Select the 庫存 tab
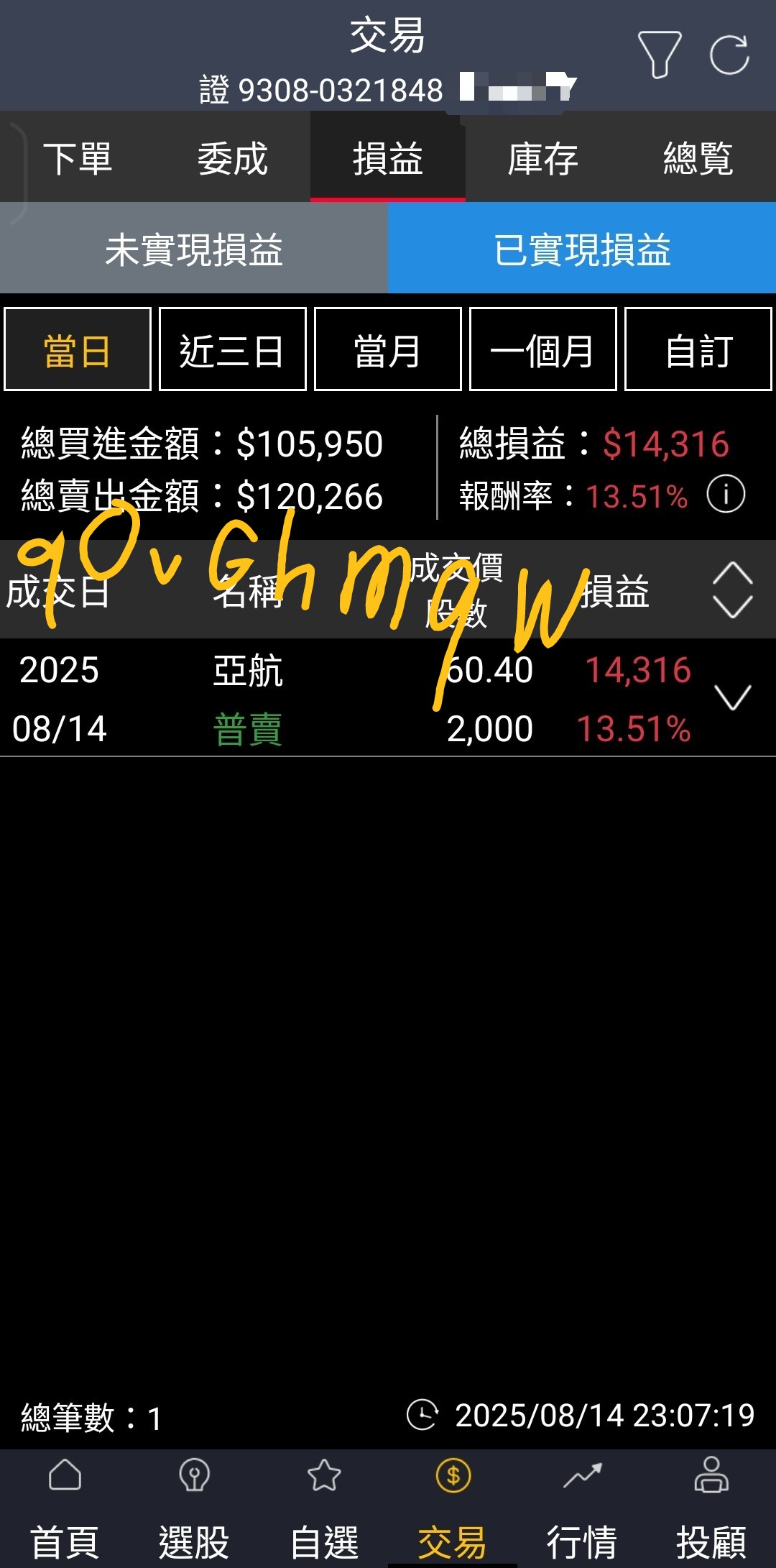Screen dimensions: 776x1568 click(x=543, y=159)
